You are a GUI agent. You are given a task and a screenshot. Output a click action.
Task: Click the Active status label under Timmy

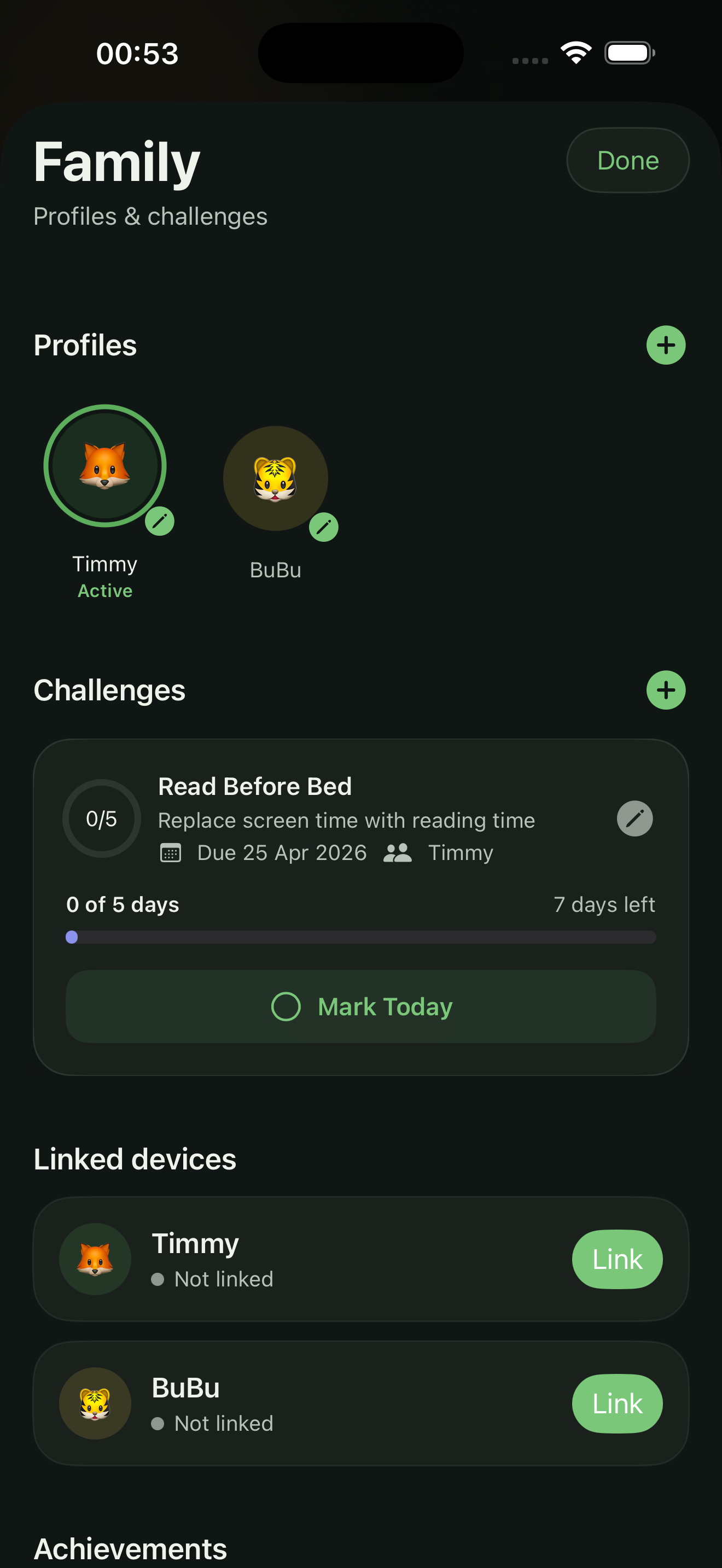point(104,589)
